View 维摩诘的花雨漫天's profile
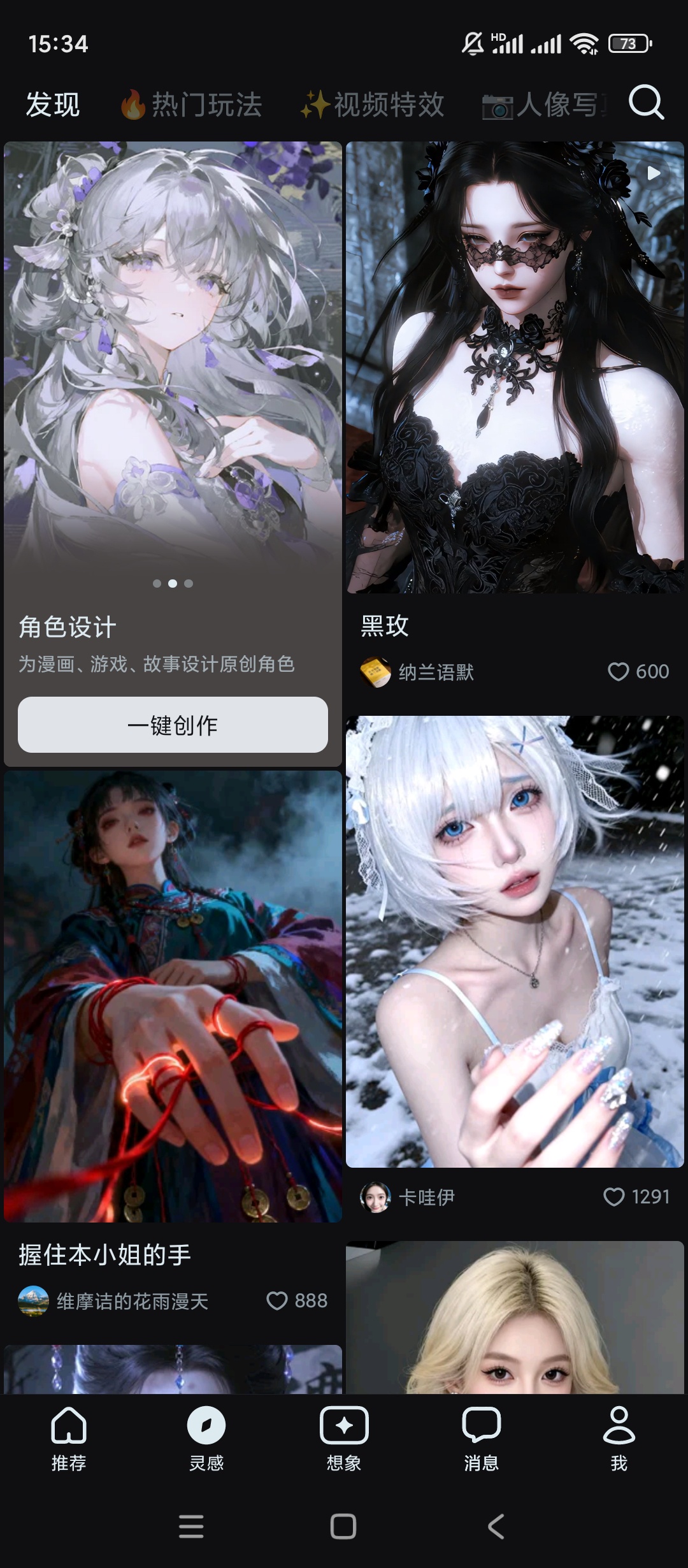Image resolution: width=688 pixels, height=1568 pixels. pos(113,1301)
